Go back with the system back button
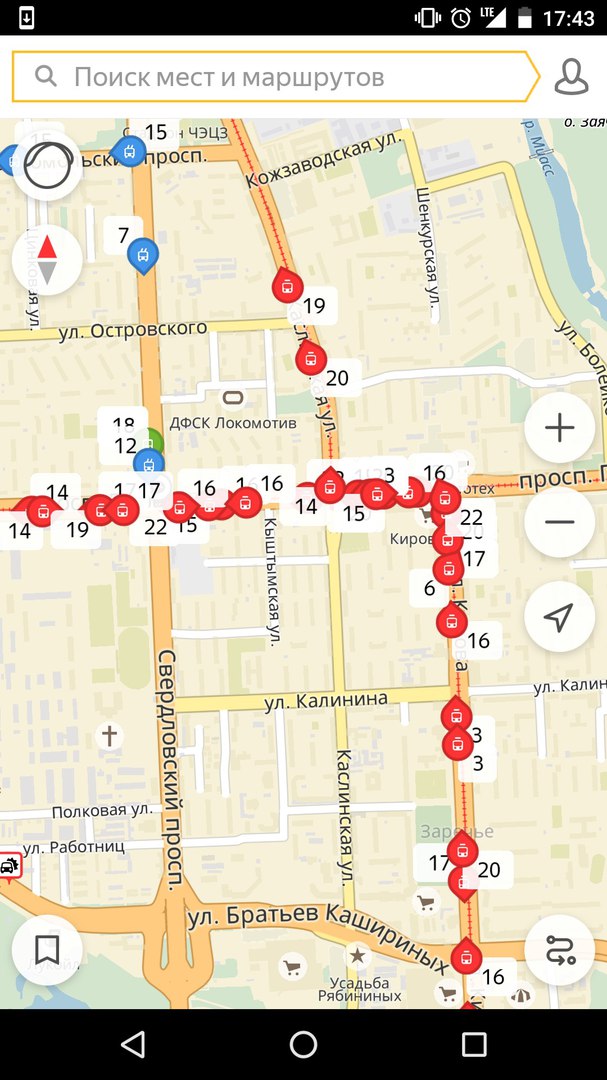The image size is (607, 1080). tap(132, 1045)
